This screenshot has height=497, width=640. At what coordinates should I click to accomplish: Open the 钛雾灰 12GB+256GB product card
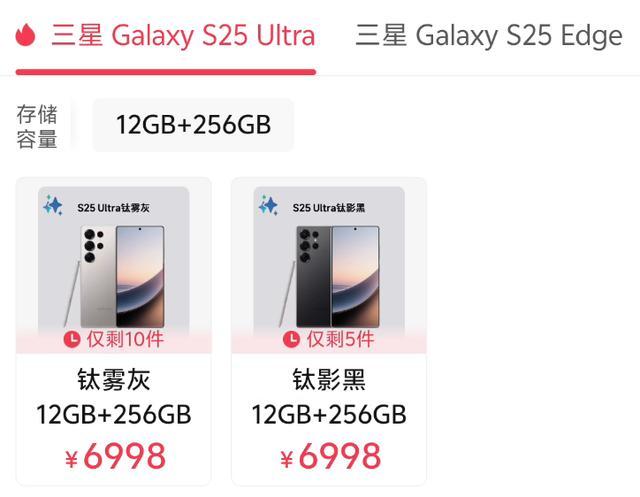click(x=113, y=330)
